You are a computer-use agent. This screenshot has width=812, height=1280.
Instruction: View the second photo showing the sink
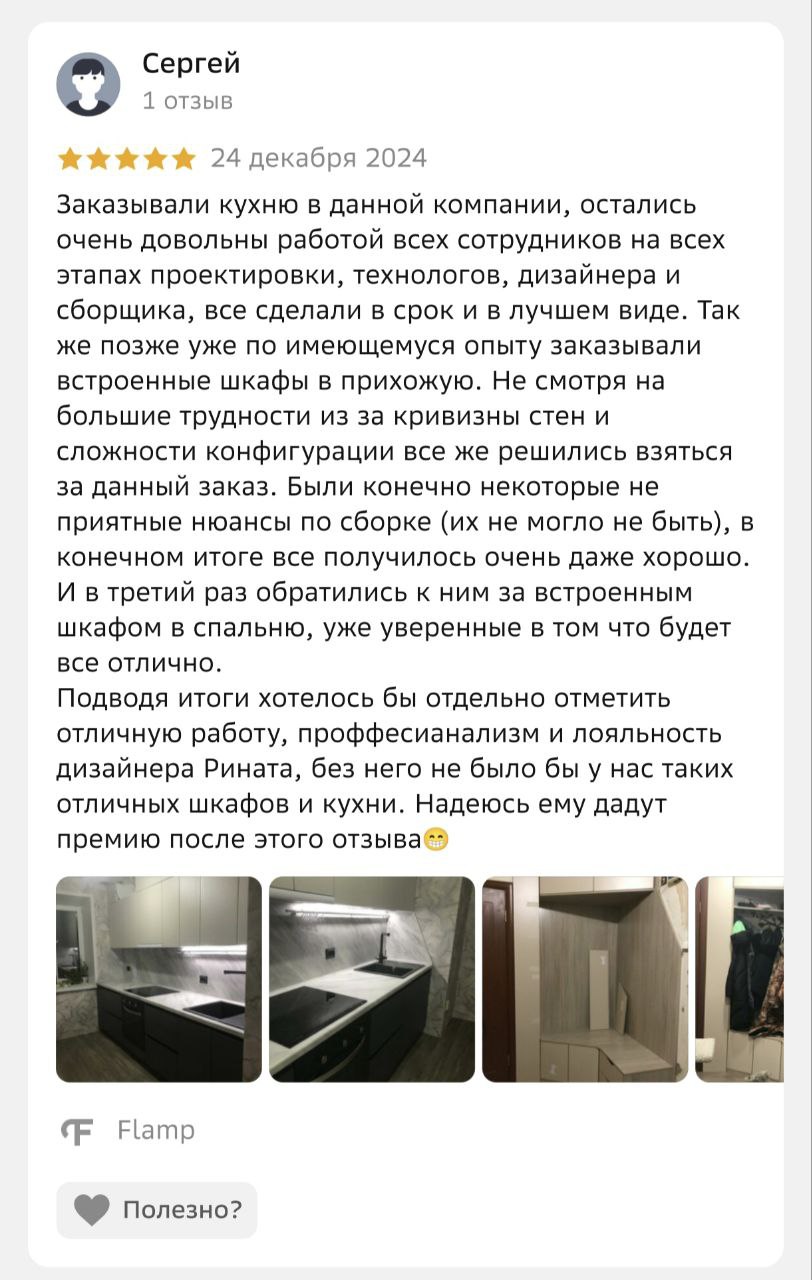coord(372,979)
